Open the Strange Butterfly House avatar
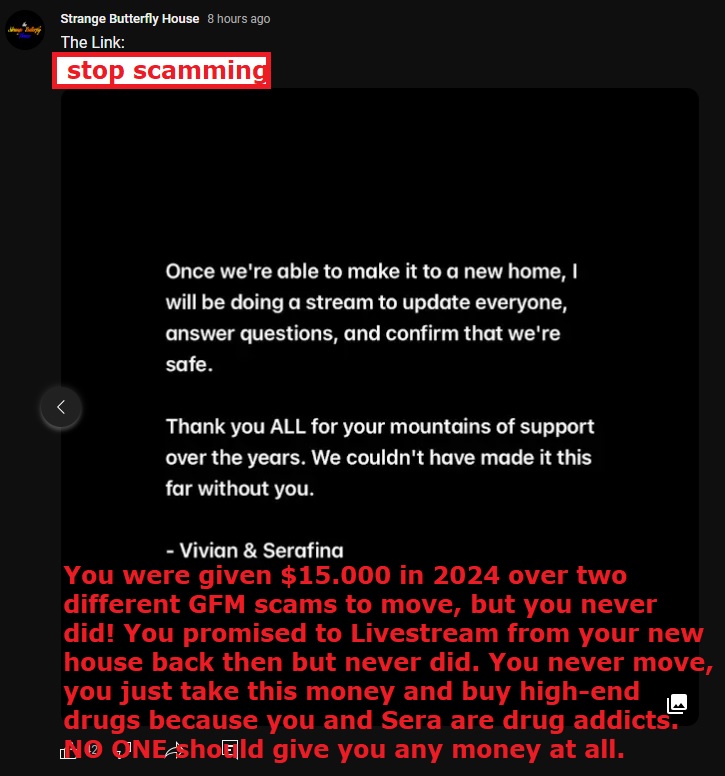 pyautogui.click(x=25, y=29)
